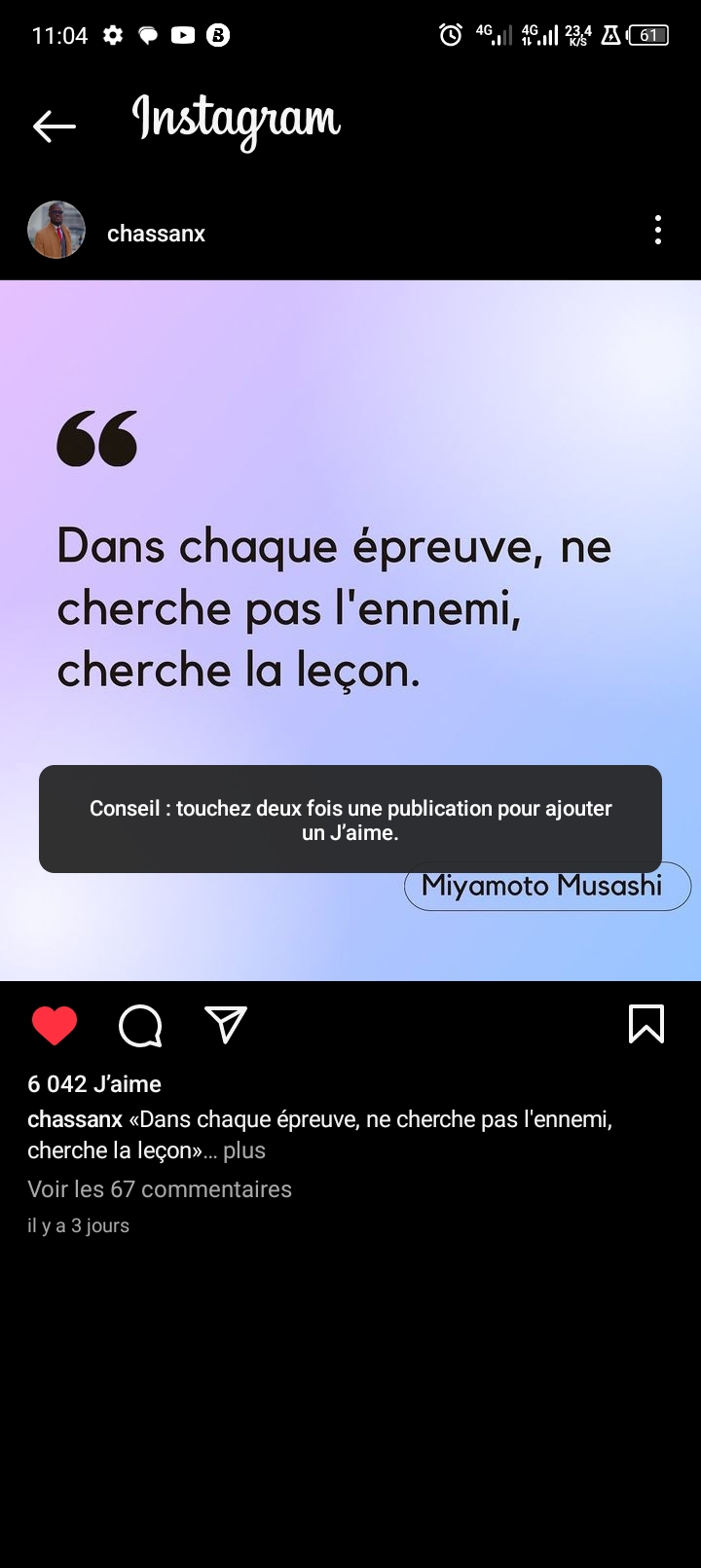701x1568 pixels.
Task: Unlike the post with the red heart
Action: (x=55, y=1026)
